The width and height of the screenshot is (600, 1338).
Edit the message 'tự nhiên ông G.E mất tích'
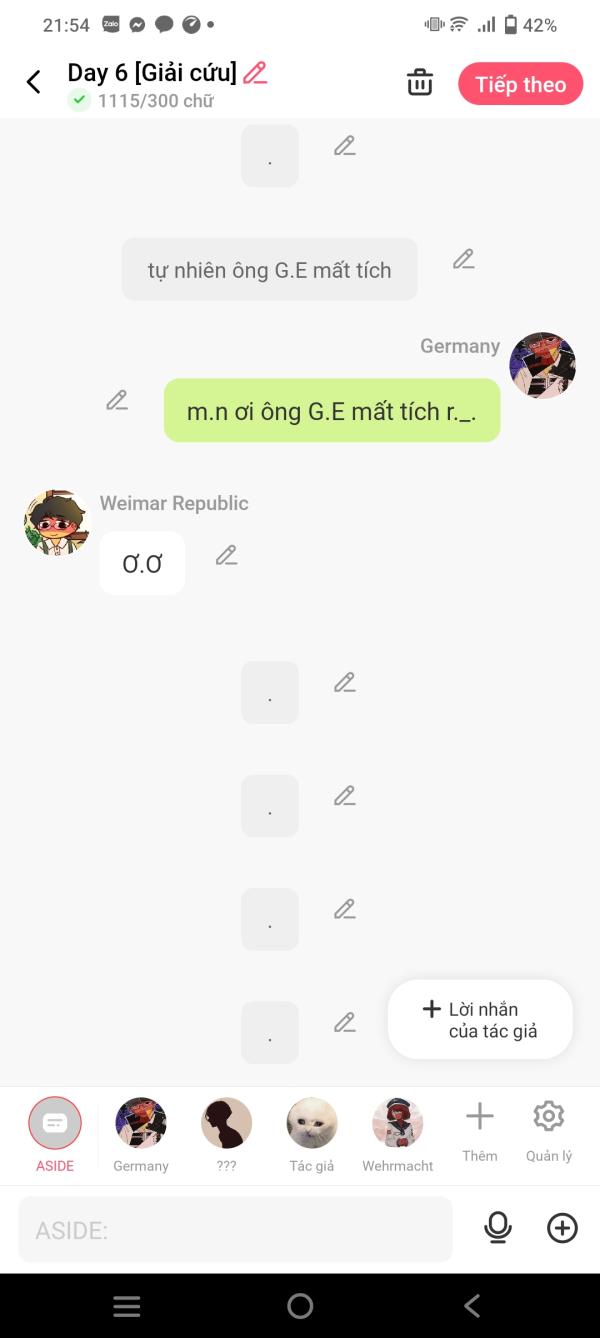[463, 259]
